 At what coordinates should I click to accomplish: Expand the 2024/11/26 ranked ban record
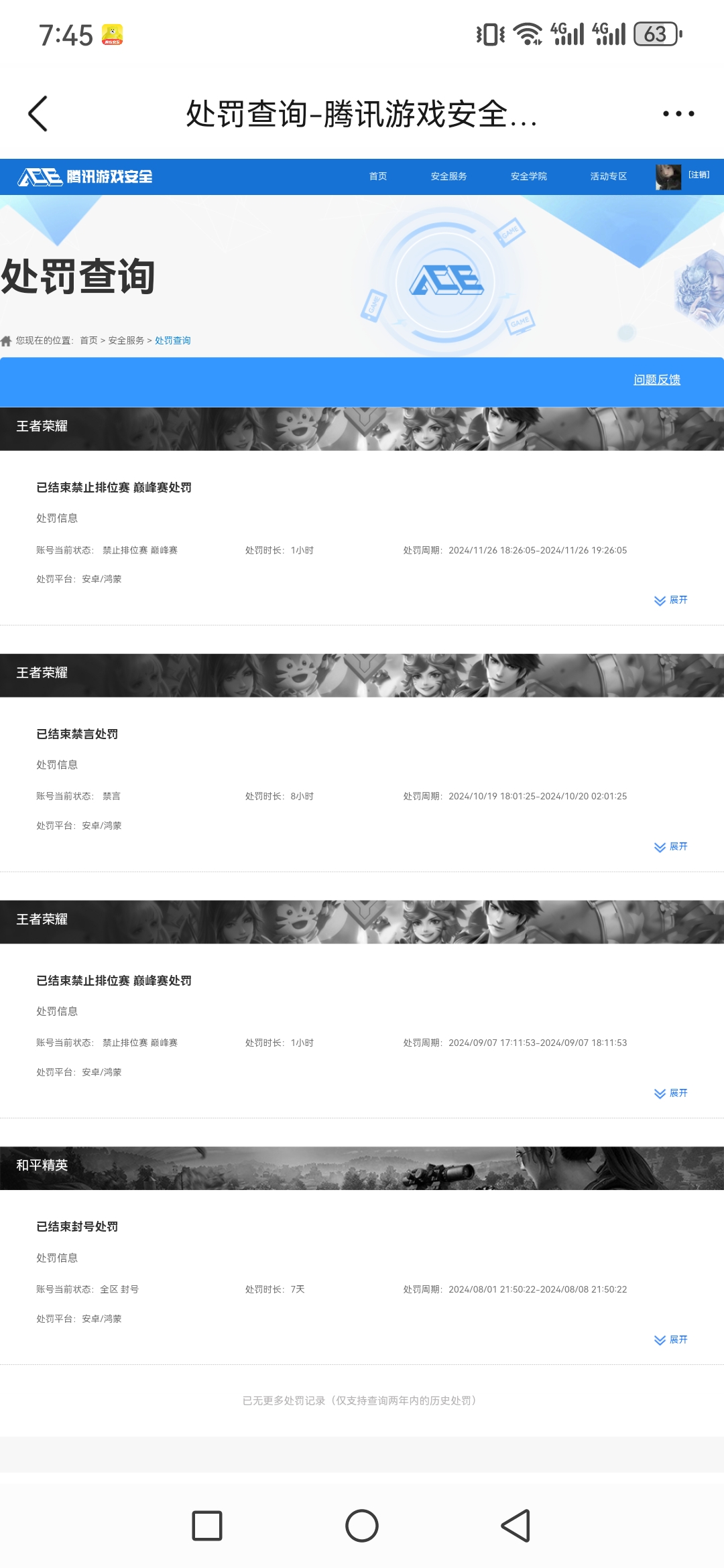click(671, 600)
